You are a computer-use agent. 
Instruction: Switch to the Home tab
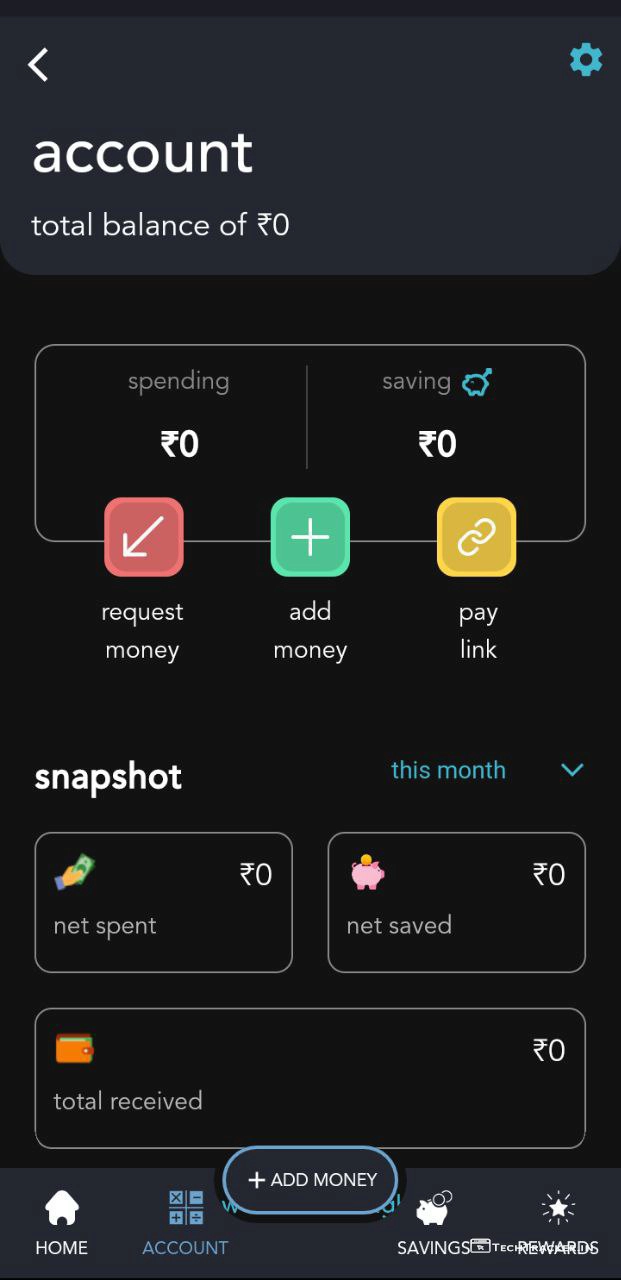pyautogui.click(x=62, y=1222)
